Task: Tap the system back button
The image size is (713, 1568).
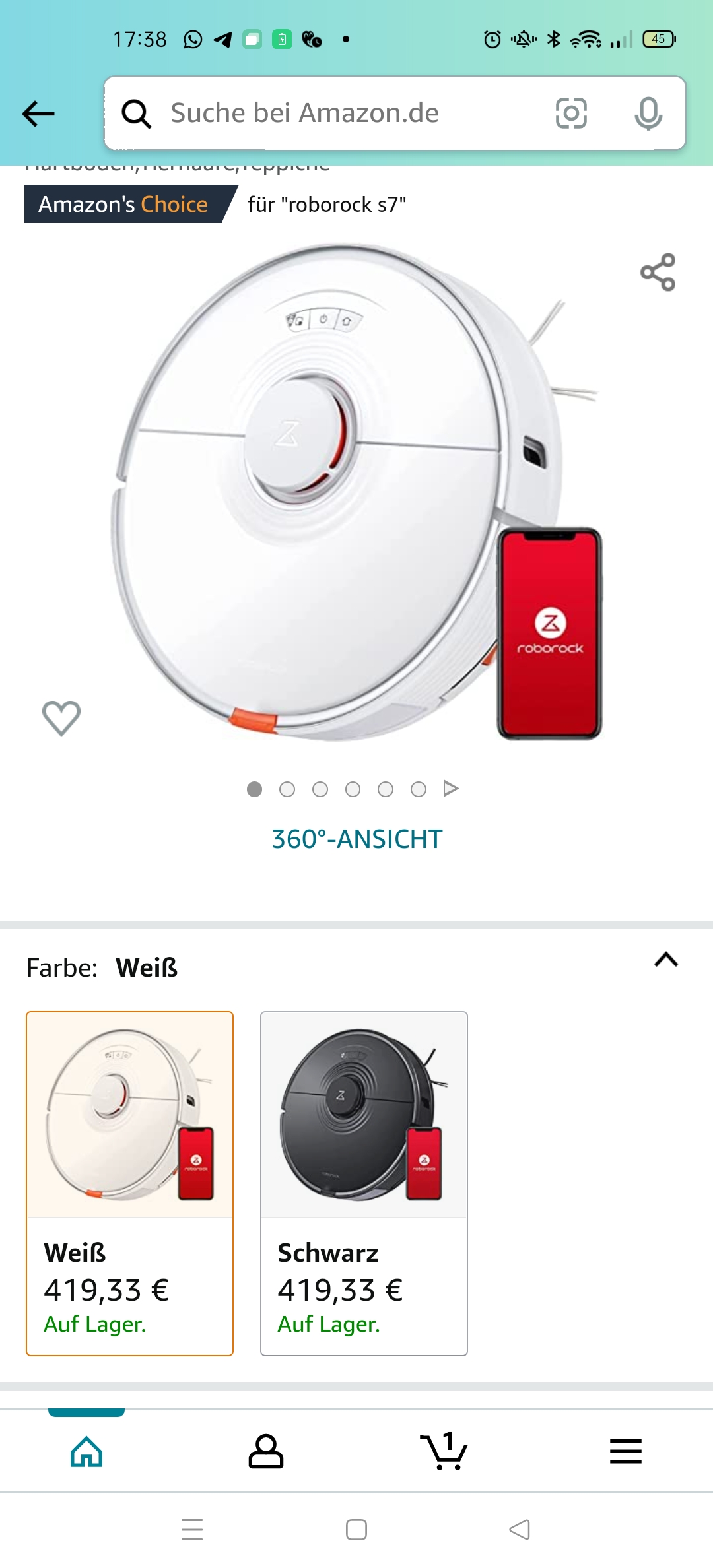Action: [x=520, y=1530]
